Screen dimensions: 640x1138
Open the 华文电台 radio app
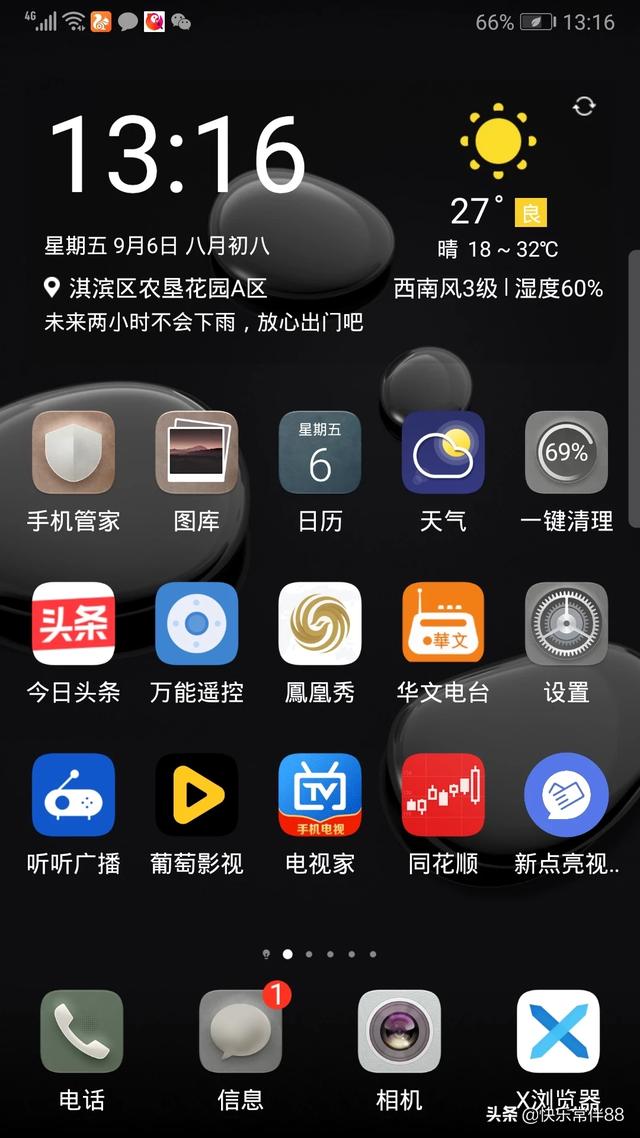[x=443, y=623]
